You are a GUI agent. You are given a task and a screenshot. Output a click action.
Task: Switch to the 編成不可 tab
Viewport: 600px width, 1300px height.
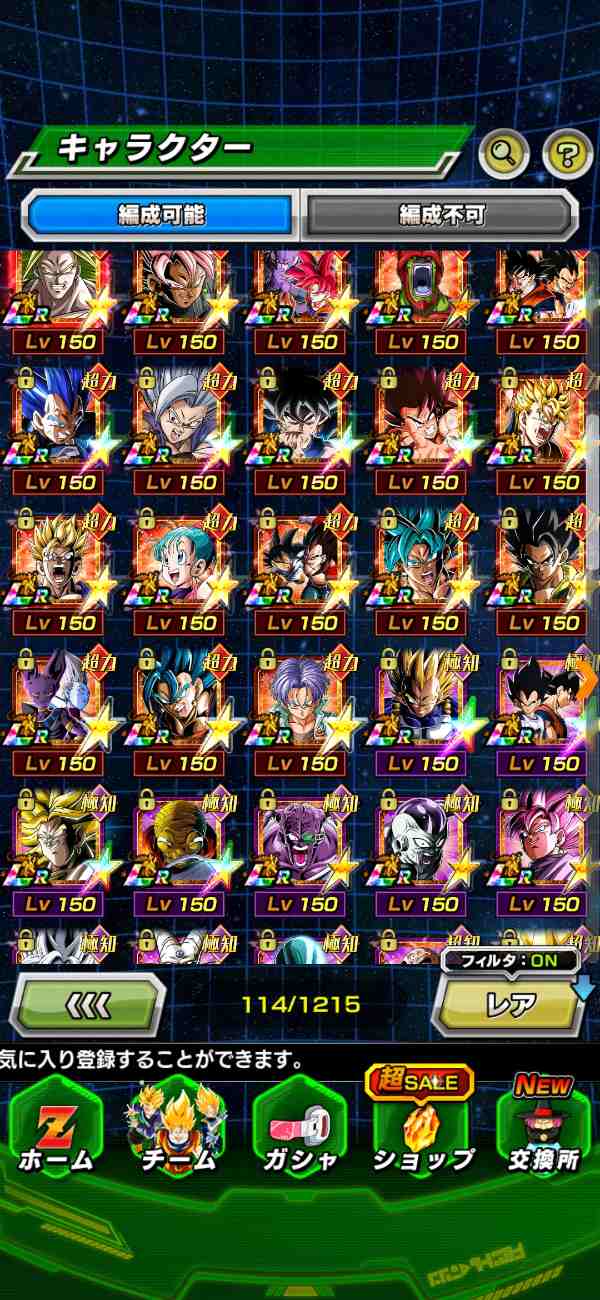click(x=441, y=214)
